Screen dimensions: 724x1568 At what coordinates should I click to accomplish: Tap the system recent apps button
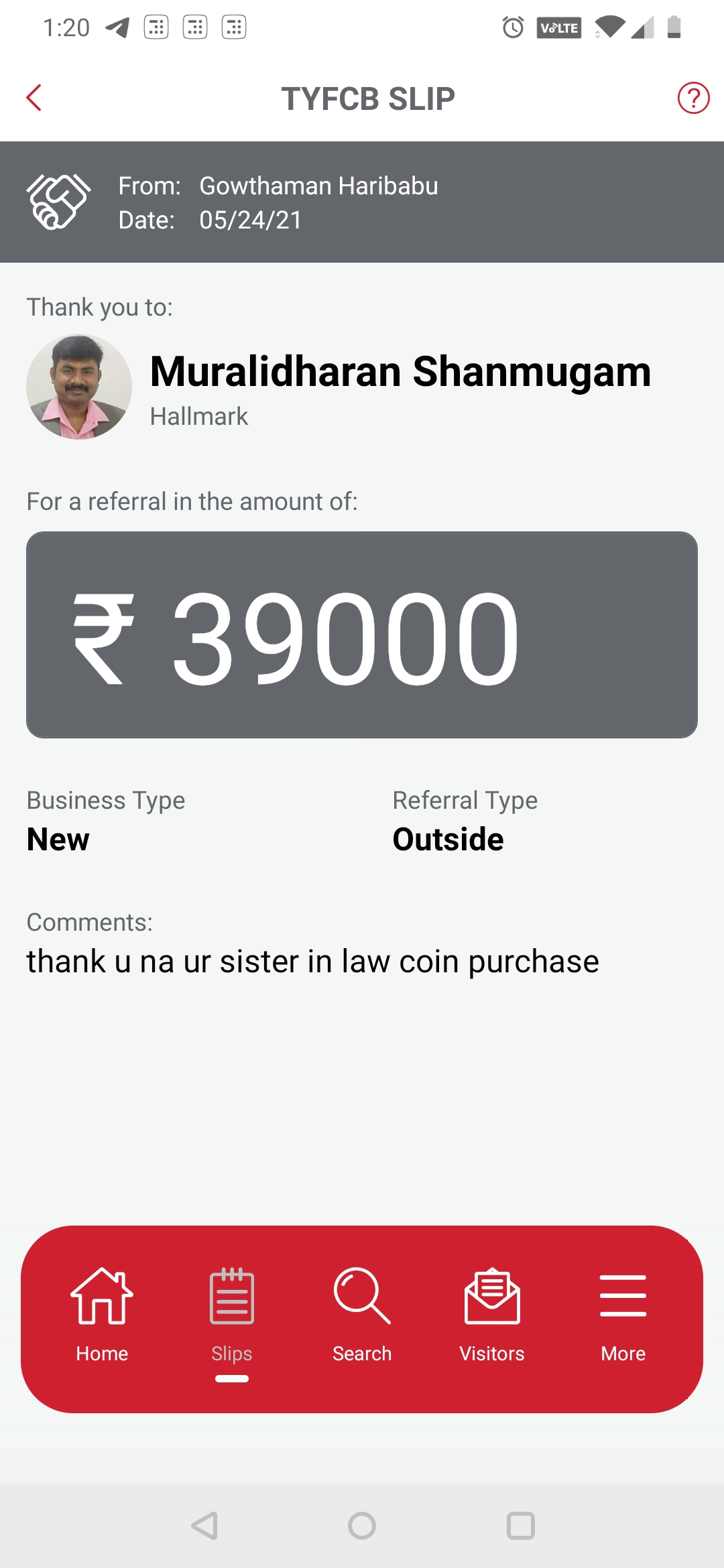tap(521, 1526)
